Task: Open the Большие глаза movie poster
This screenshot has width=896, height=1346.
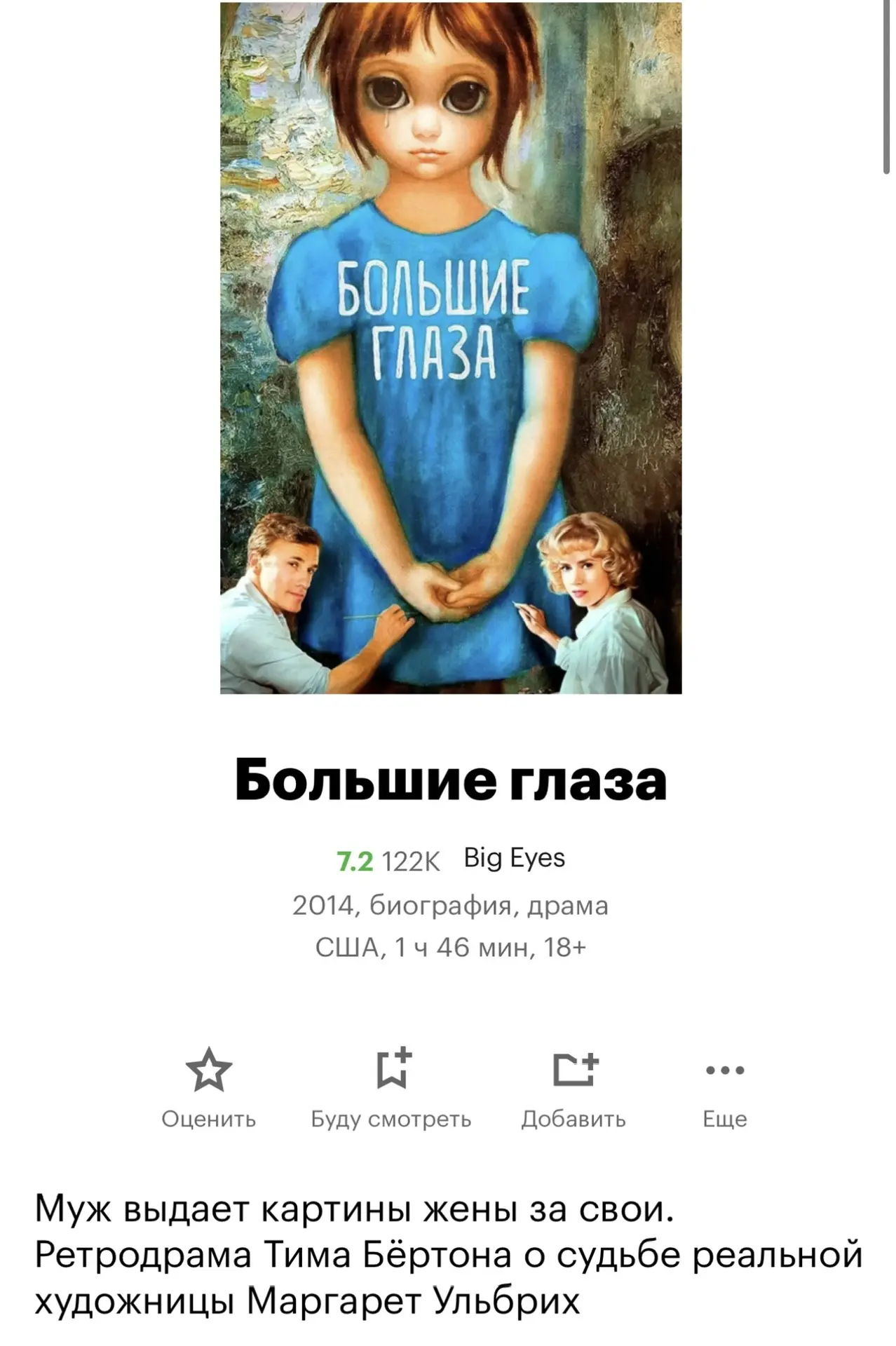Action: coord(450,348)
